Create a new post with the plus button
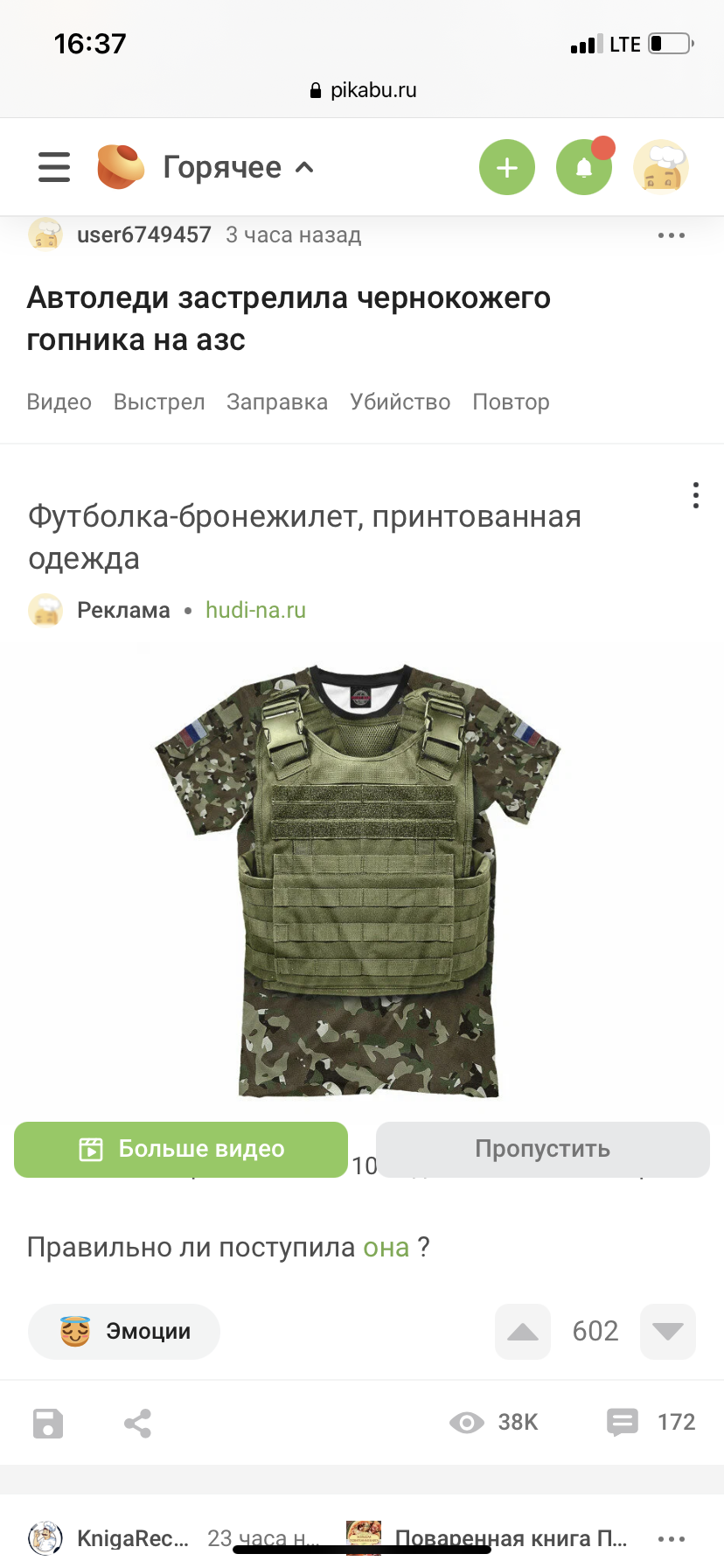The height and width of the screenshot is (1568, 724). 507,167
